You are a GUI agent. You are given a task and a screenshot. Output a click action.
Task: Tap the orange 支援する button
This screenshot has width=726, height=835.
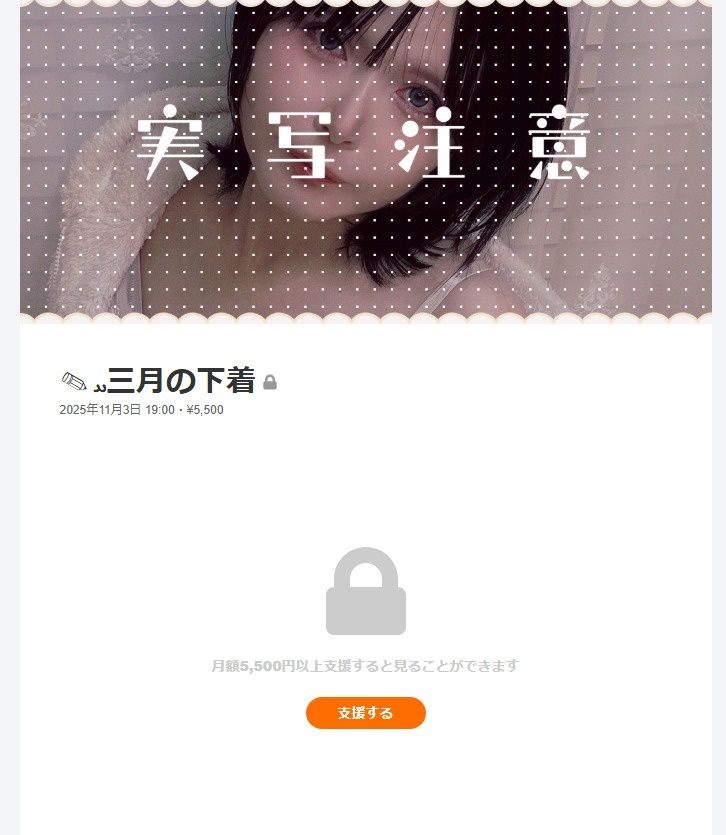coord(365,713)
